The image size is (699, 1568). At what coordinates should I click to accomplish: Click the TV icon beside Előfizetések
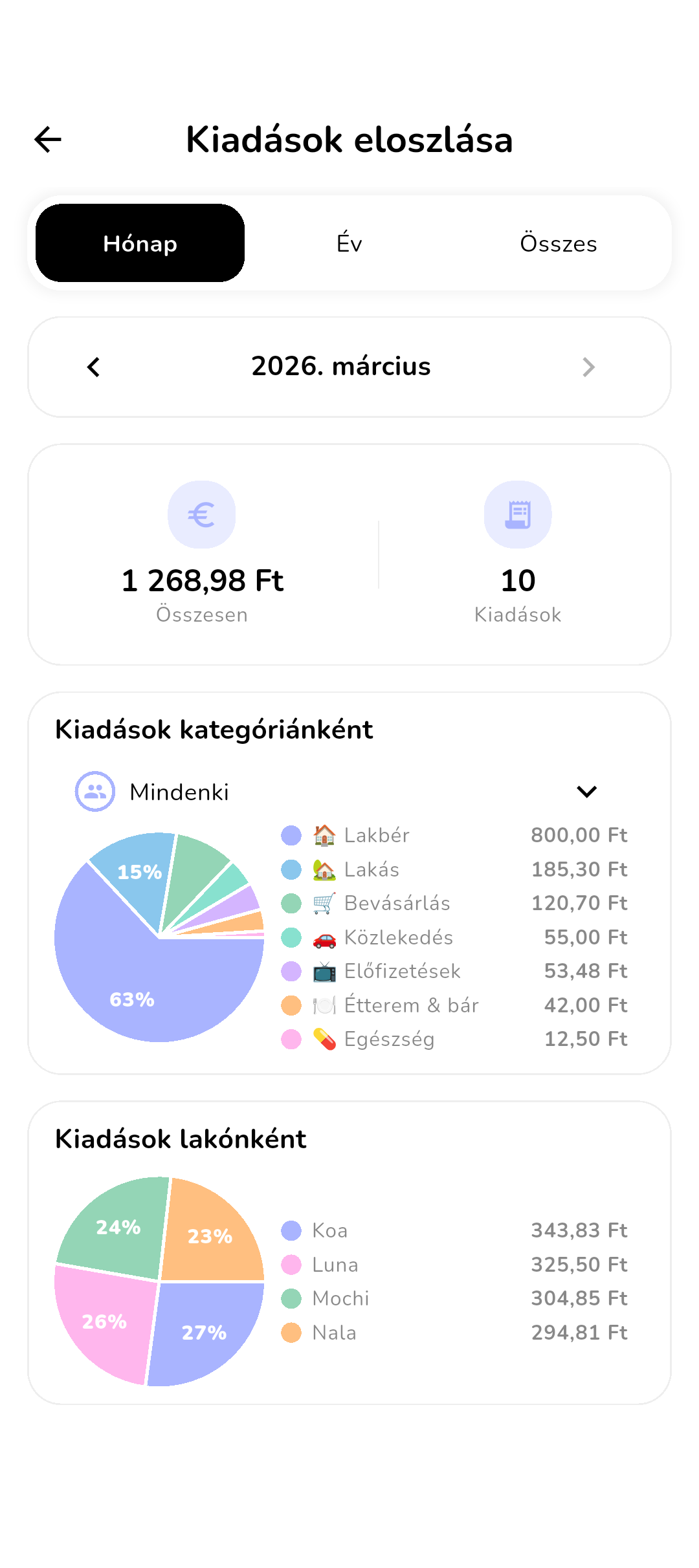click(x=324, y=971)
